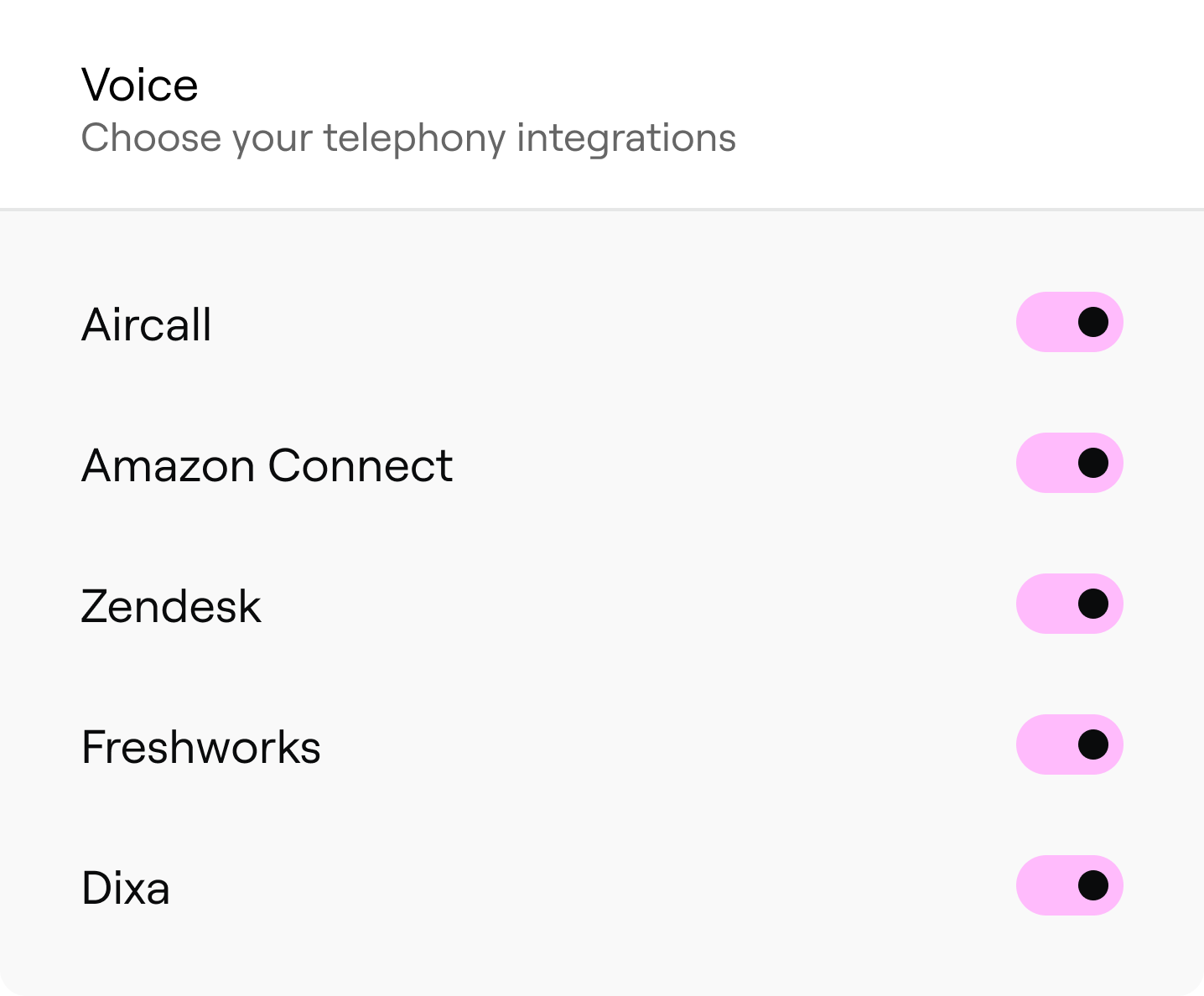Turn off the Zendesk toggle

tap(1069, 604)
